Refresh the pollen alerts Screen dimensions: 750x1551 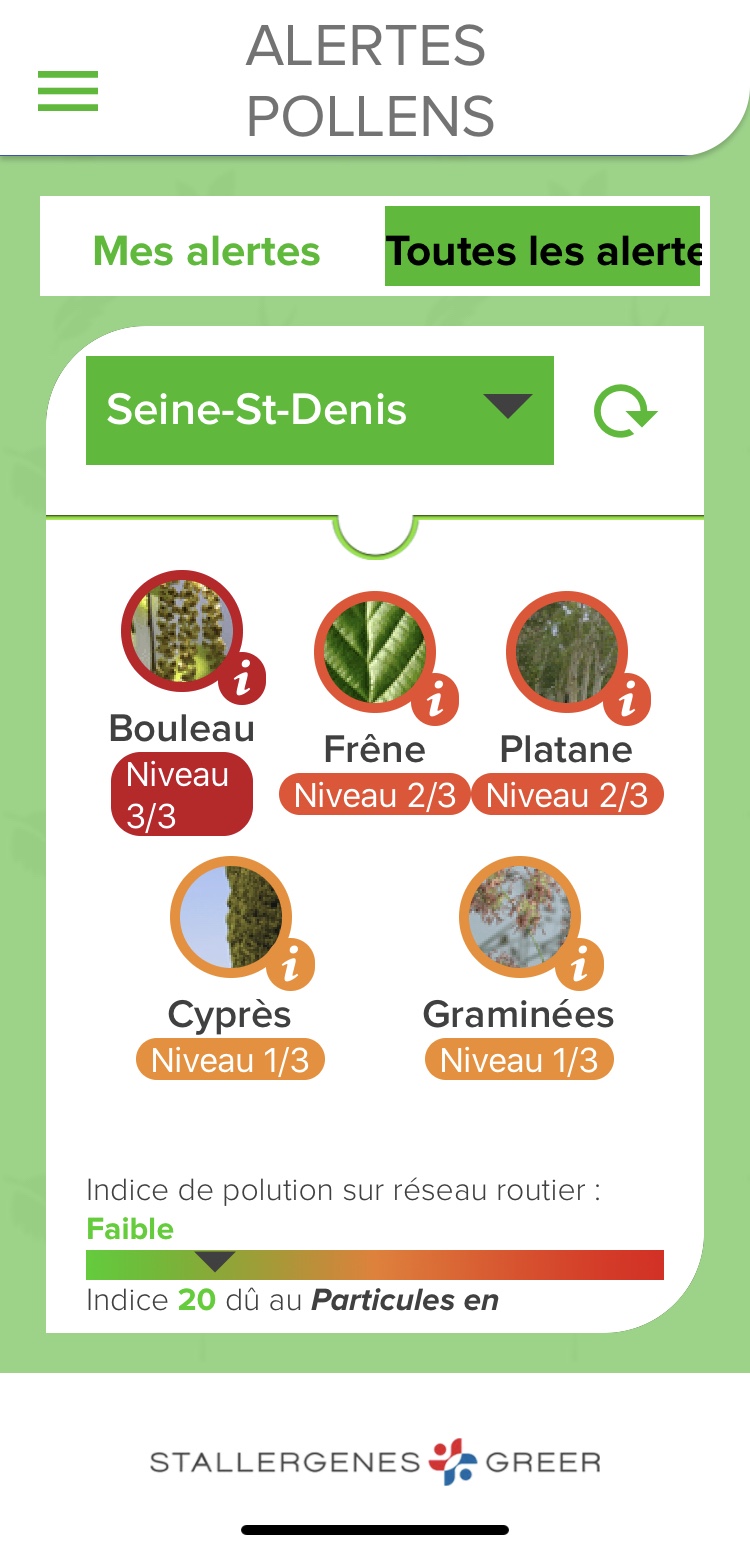click(625, 411)
